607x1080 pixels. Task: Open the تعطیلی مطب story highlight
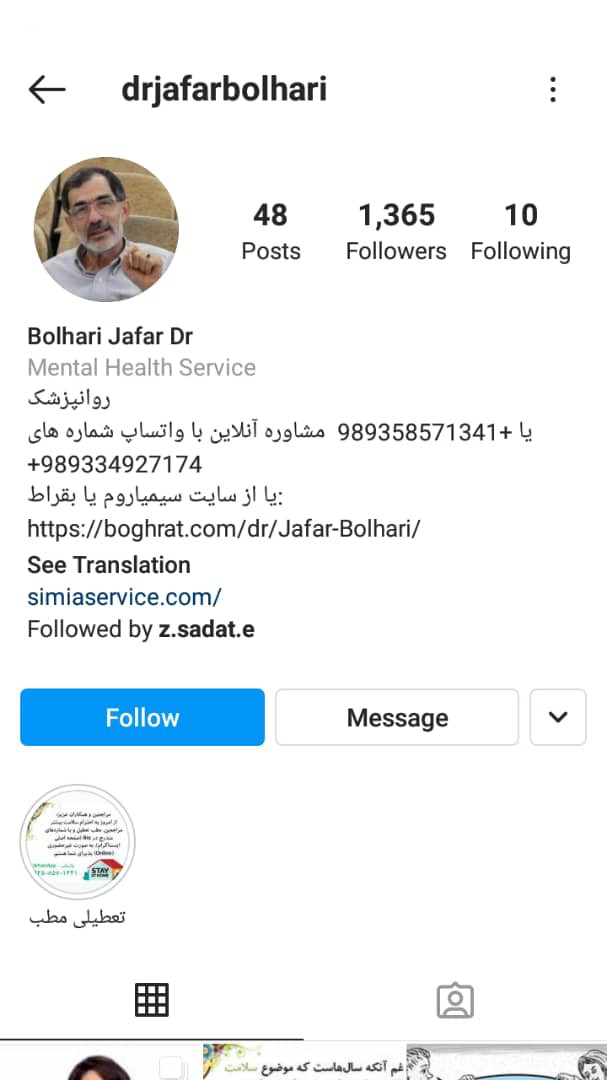tap(78, 842)
